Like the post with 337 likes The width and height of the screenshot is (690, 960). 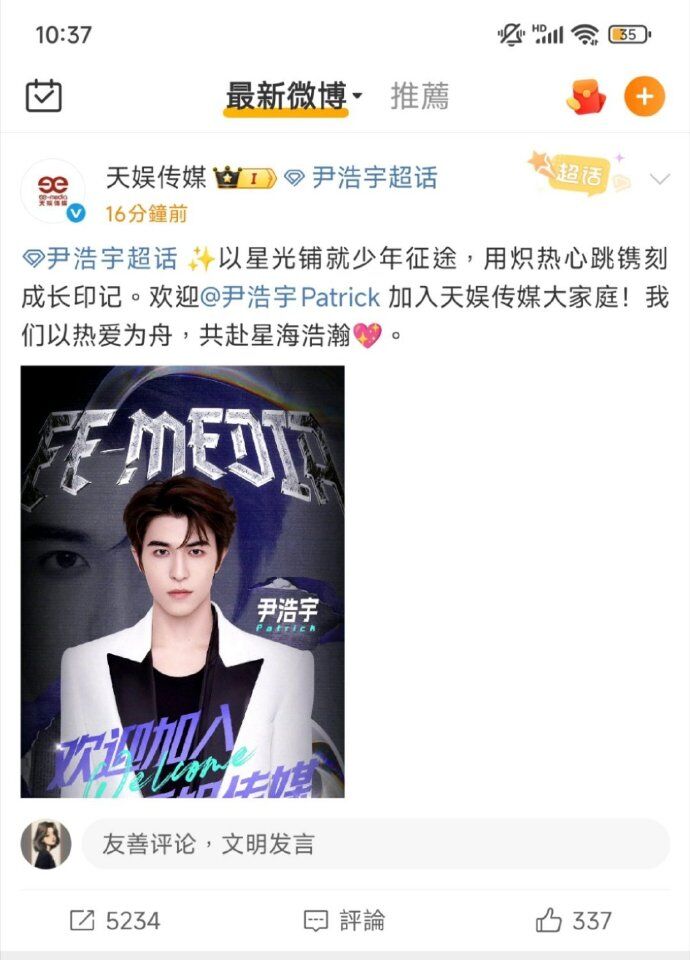tap(574, 920)
